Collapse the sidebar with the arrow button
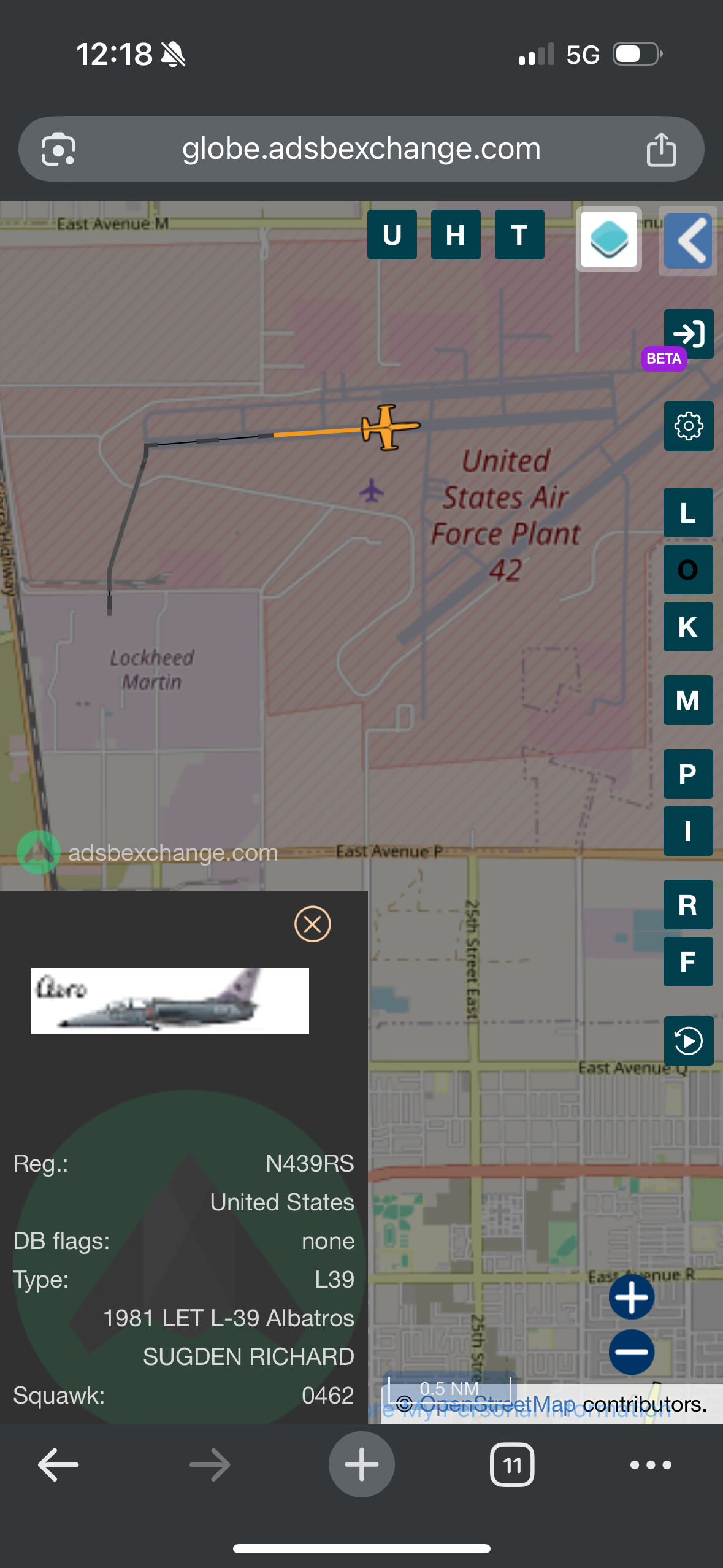 pyautogui.click(x=688, y=241)
